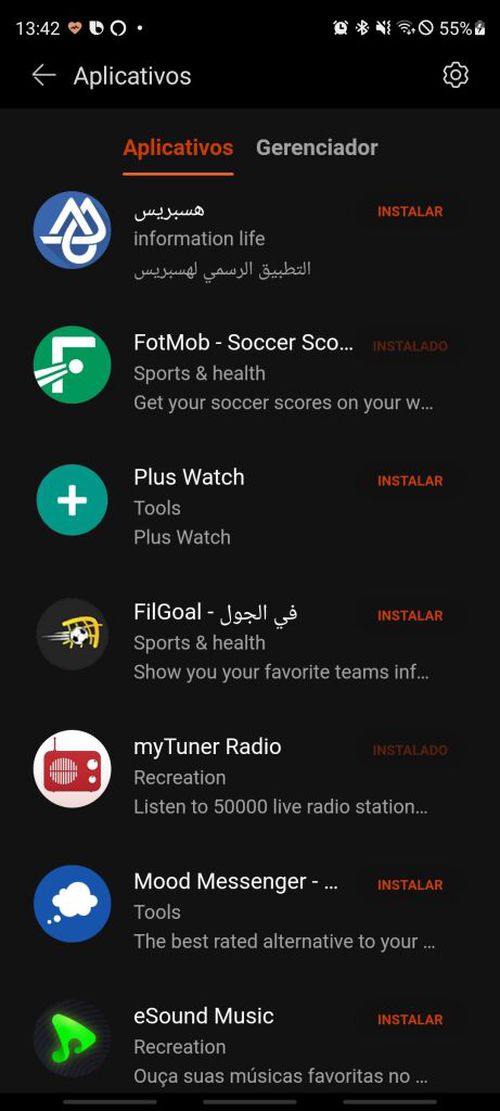Go back using the arrow icon
This screenshot has width=500, height=1111.
44,75
